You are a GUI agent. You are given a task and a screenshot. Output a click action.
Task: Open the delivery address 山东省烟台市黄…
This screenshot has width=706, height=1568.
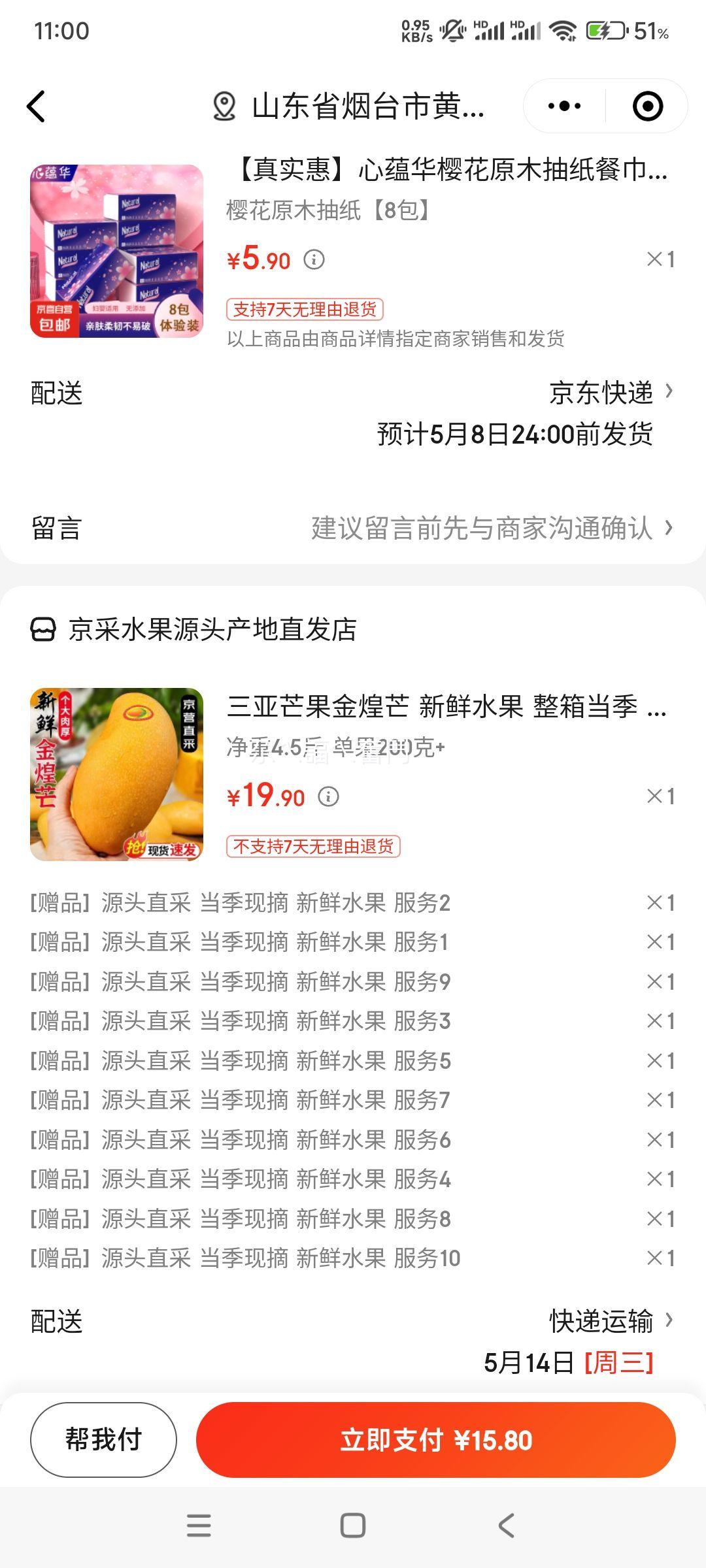350,106
